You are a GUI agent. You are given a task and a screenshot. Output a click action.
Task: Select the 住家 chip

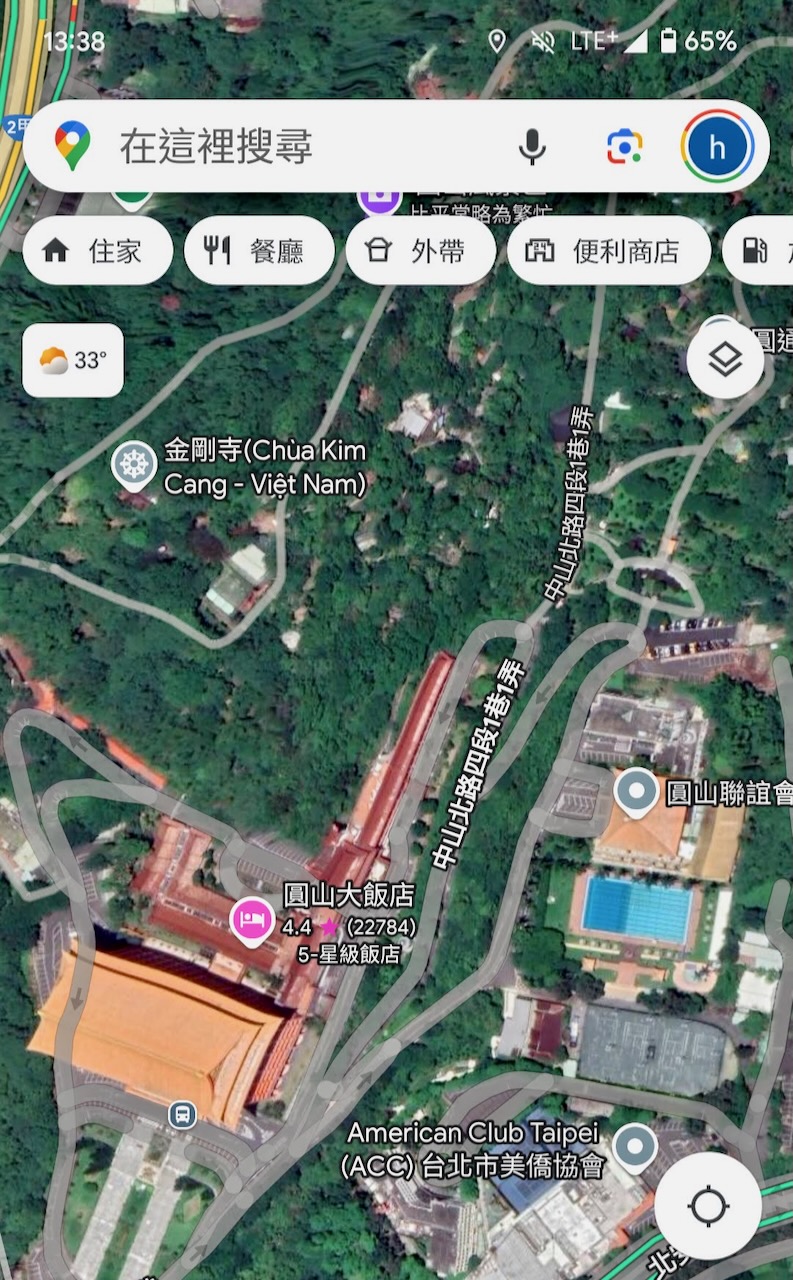click(x=97, y=251)
